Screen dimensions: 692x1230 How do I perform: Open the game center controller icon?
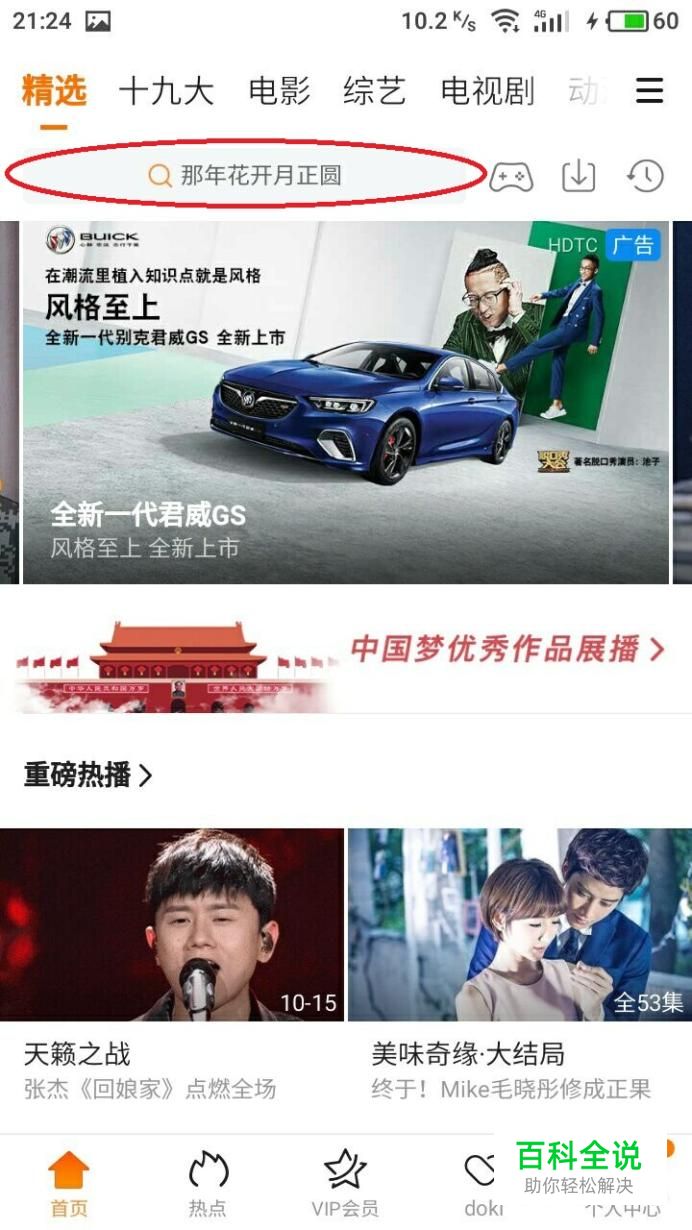510,177
